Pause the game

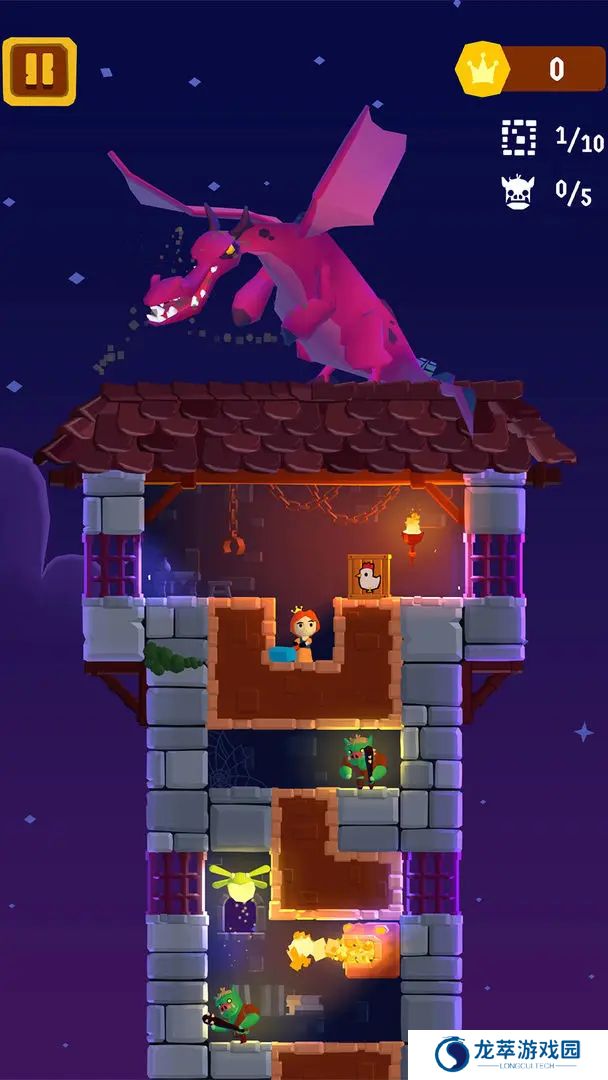(39, 70)
